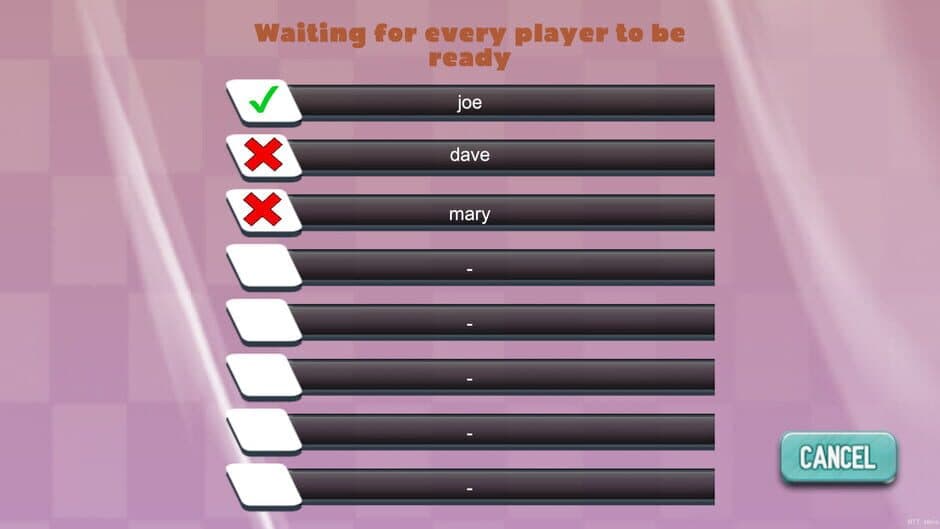
Task: Mark mary as ready
Action: pyautogui.click(x=264, y=211)
